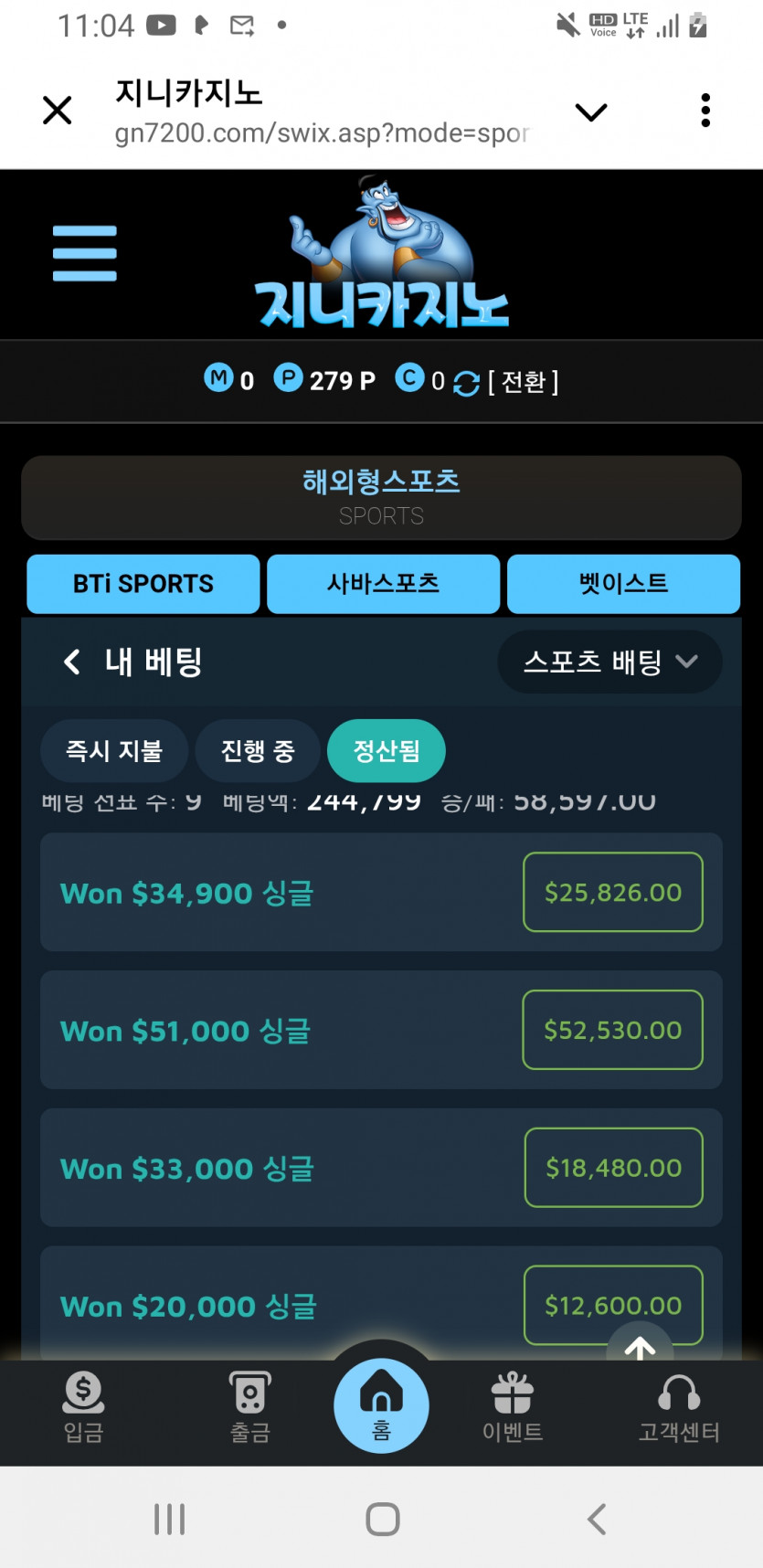Open the Won $51,000 싱글 bet

[274, 1031]
